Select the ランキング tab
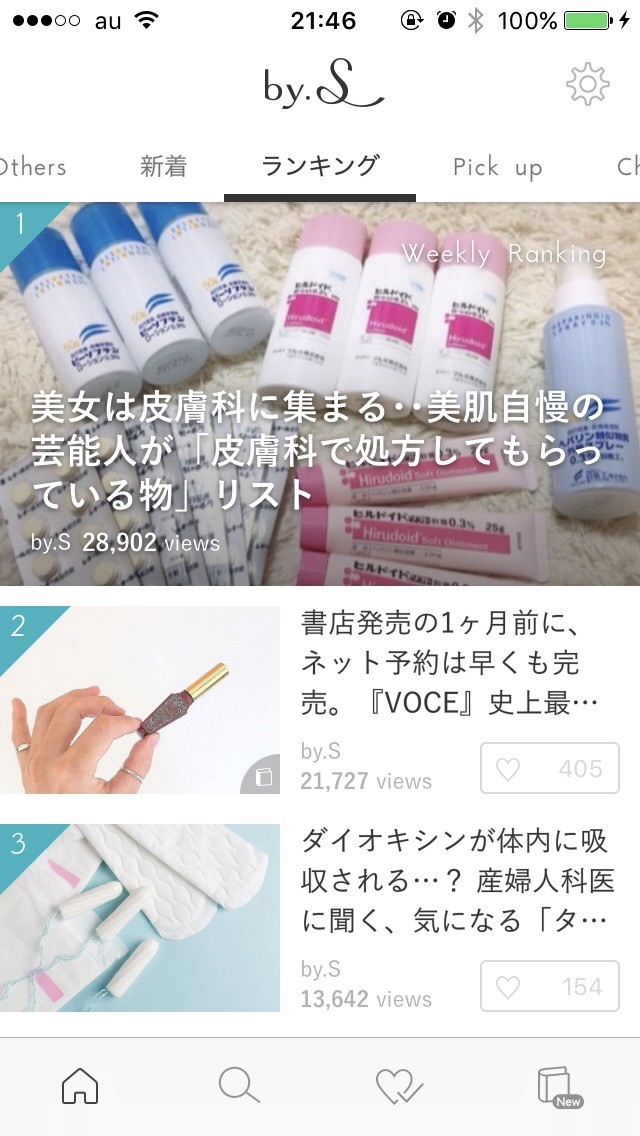Viewport: 640px width, 1136px height. (x=320, y=166)
